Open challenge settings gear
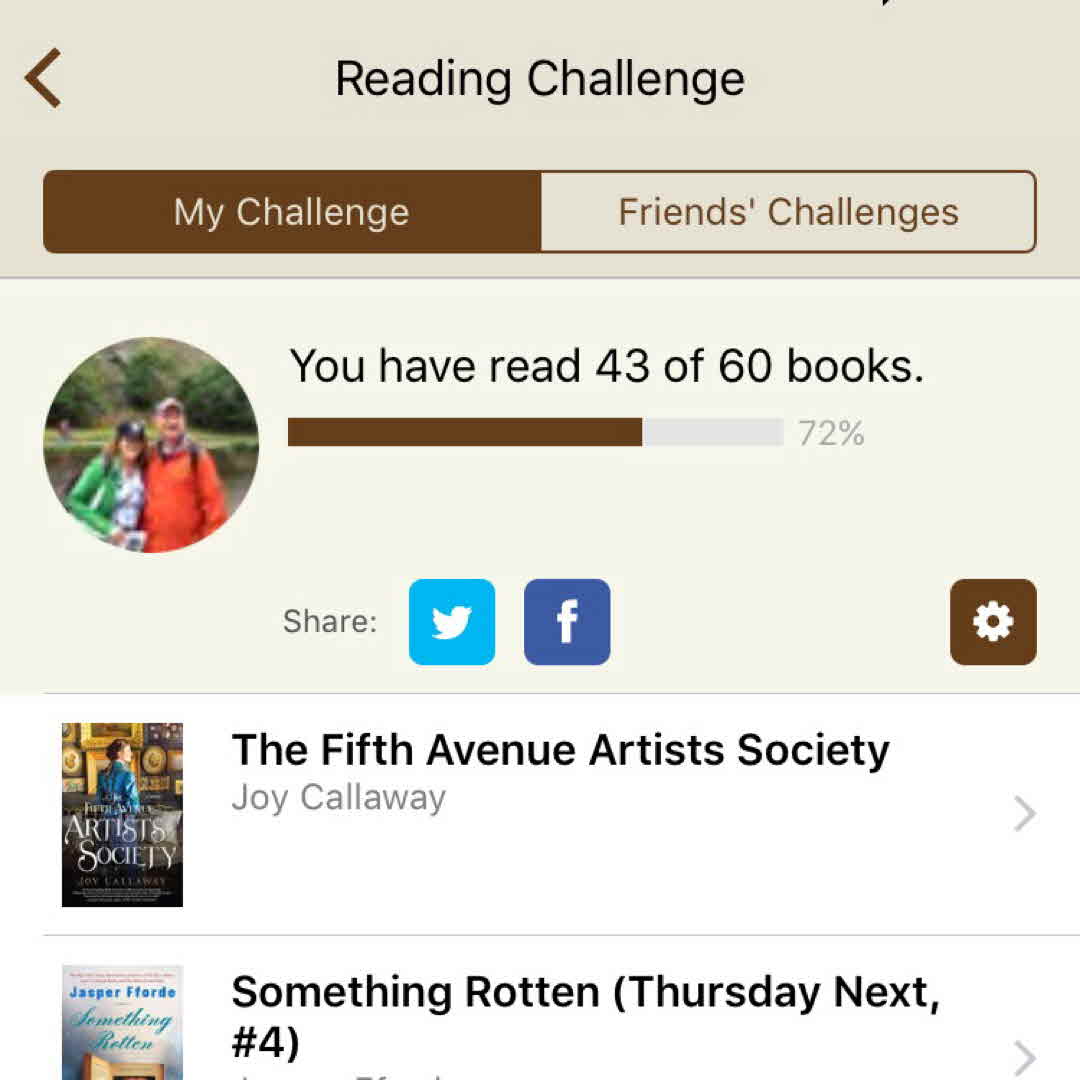 (993, 622)
